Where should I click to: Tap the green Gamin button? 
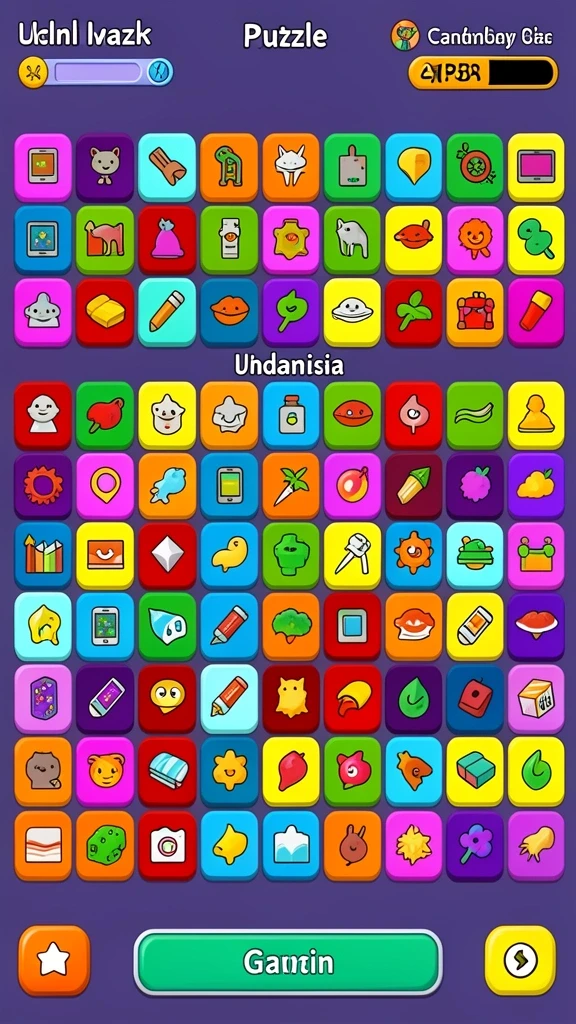click(x=288, y=962)
